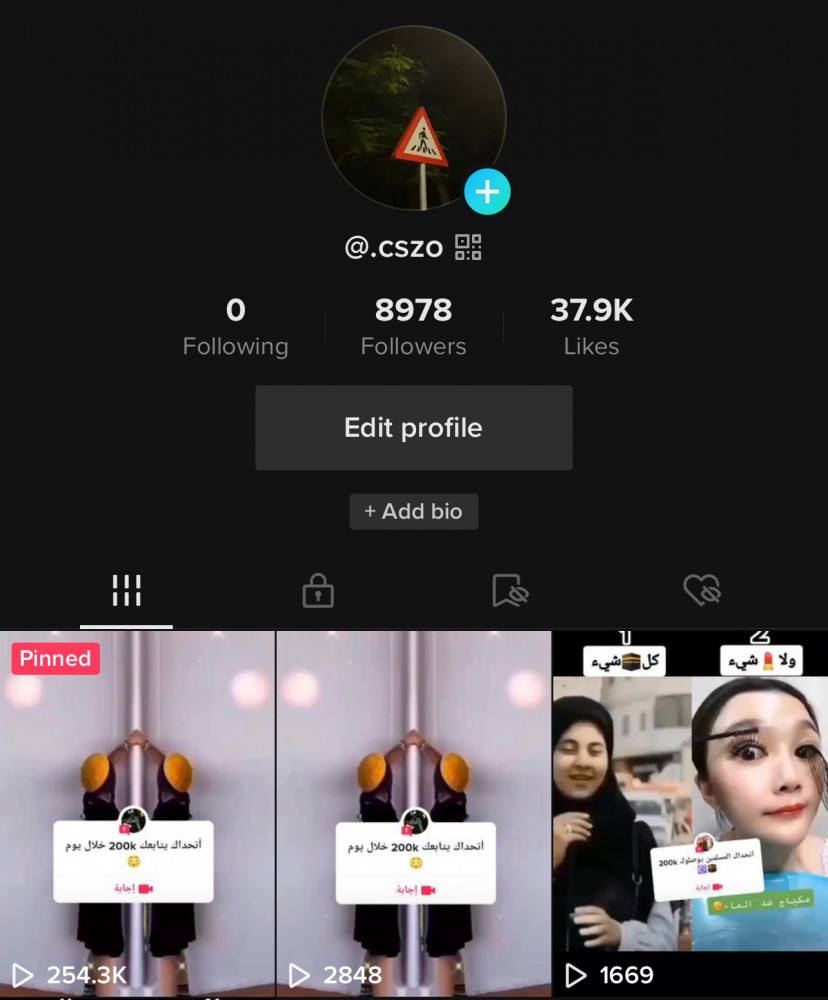The image size is (828, 1000).
Task: Tap the blue plus on profile photo
Action: (x=487, y=191)
